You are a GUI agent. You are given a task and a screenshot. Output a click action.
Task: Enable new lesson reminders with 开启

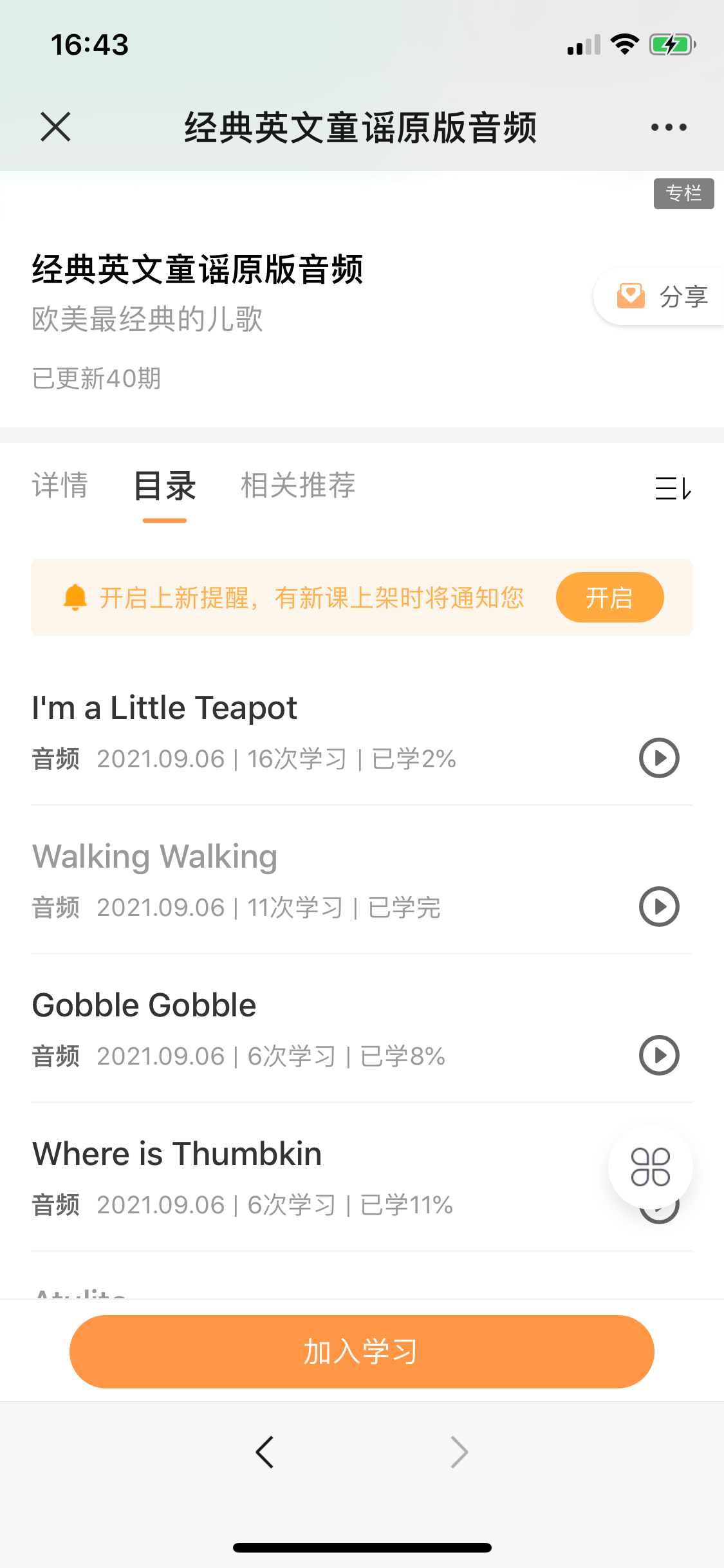click(x=609, y=597)
